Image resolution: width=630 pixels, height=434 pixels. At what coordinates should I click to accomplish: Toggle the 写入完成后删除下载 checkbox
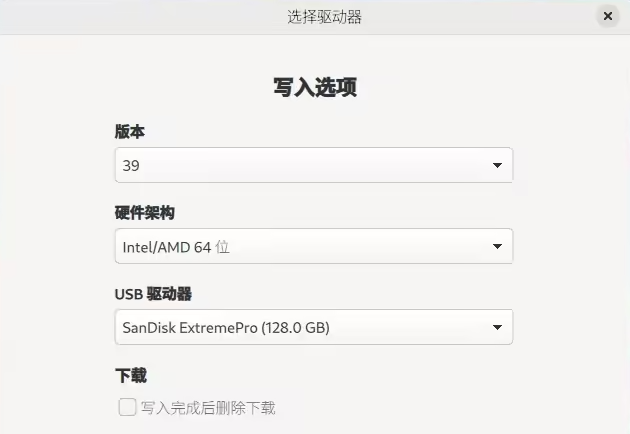click(127, 407)
